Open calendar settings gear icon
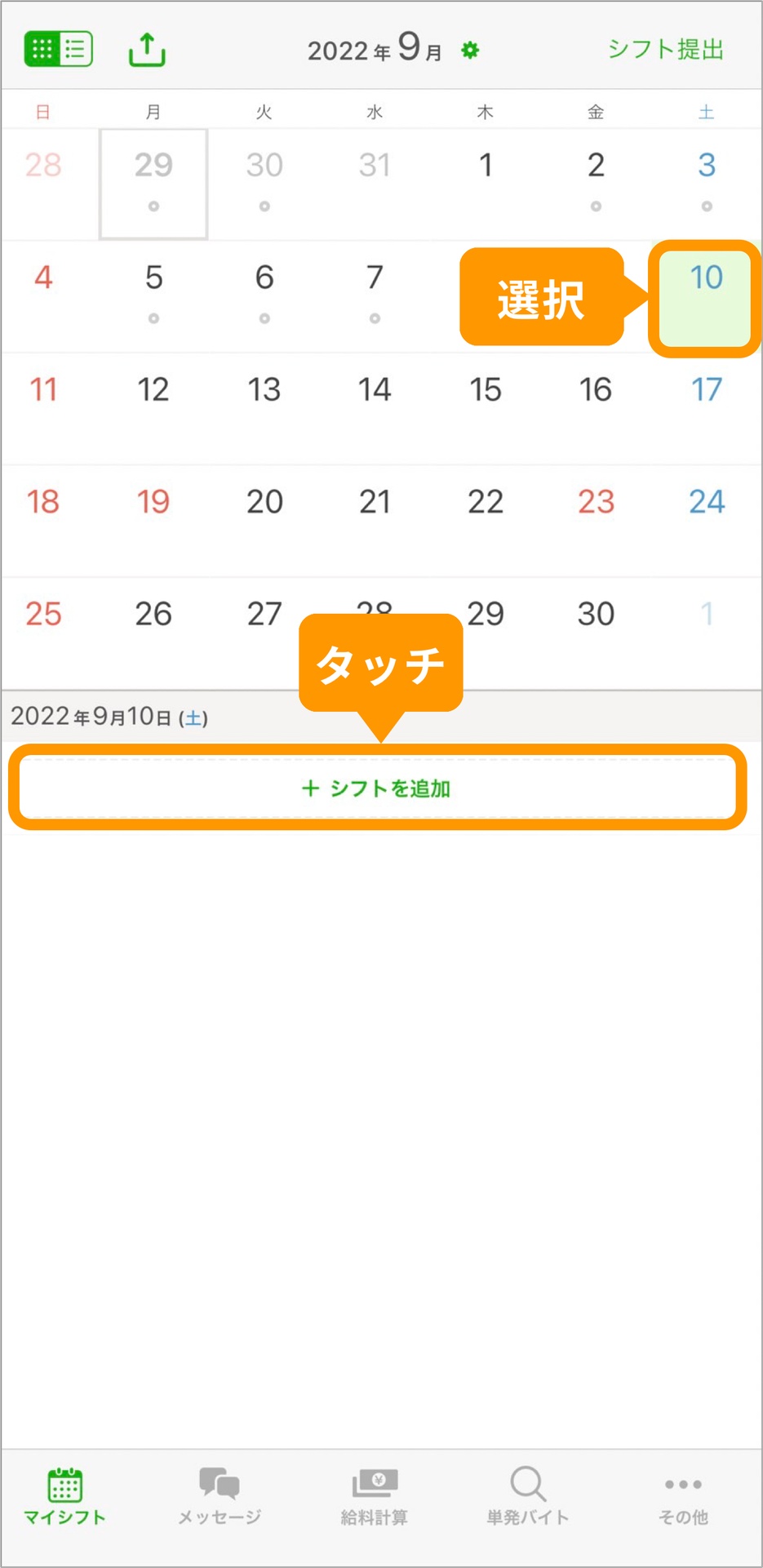The width and height of the screenshot is (763, 1568). point(470,51)
